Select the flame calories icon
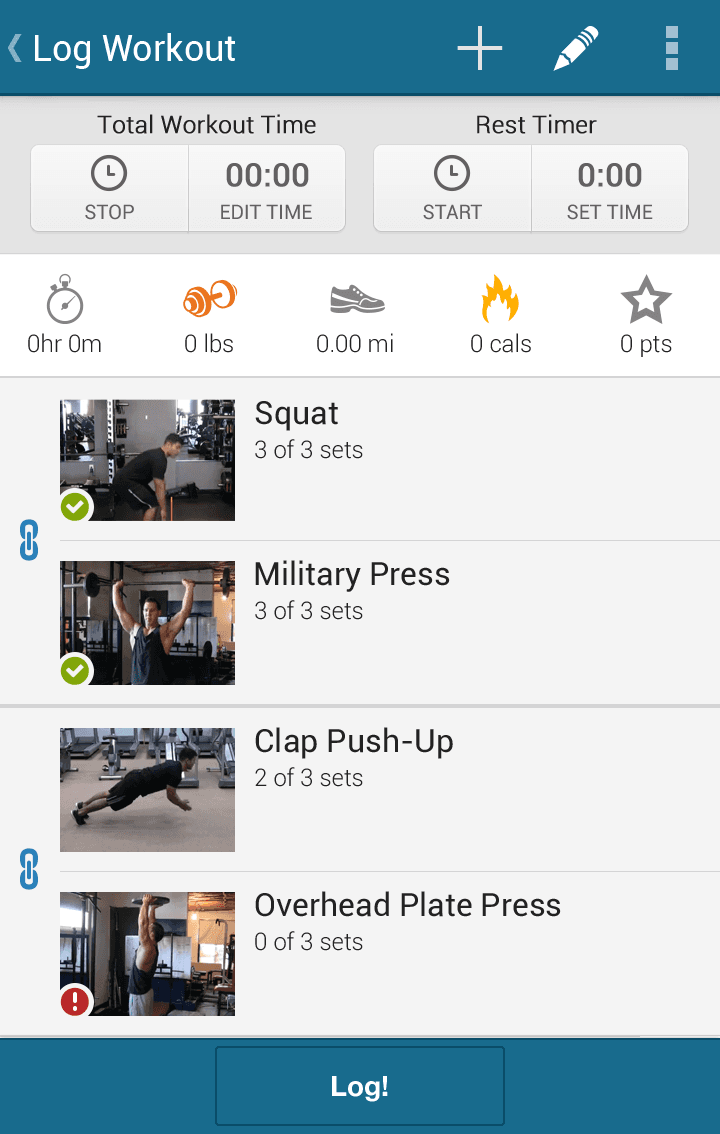This screenshot has height=1134, width=720. (500, 299)
